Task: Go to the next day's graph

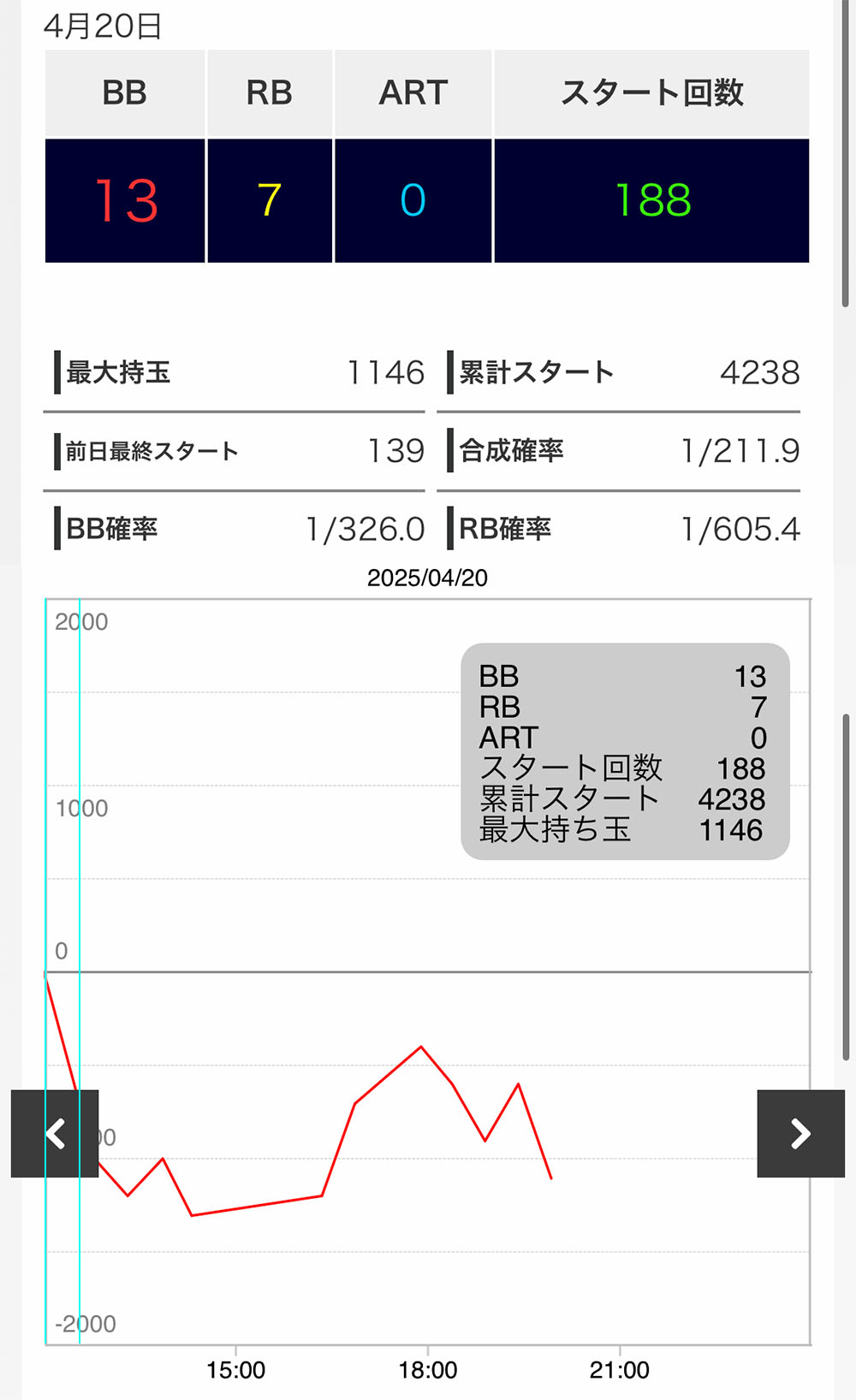Action: (800, 1134)
